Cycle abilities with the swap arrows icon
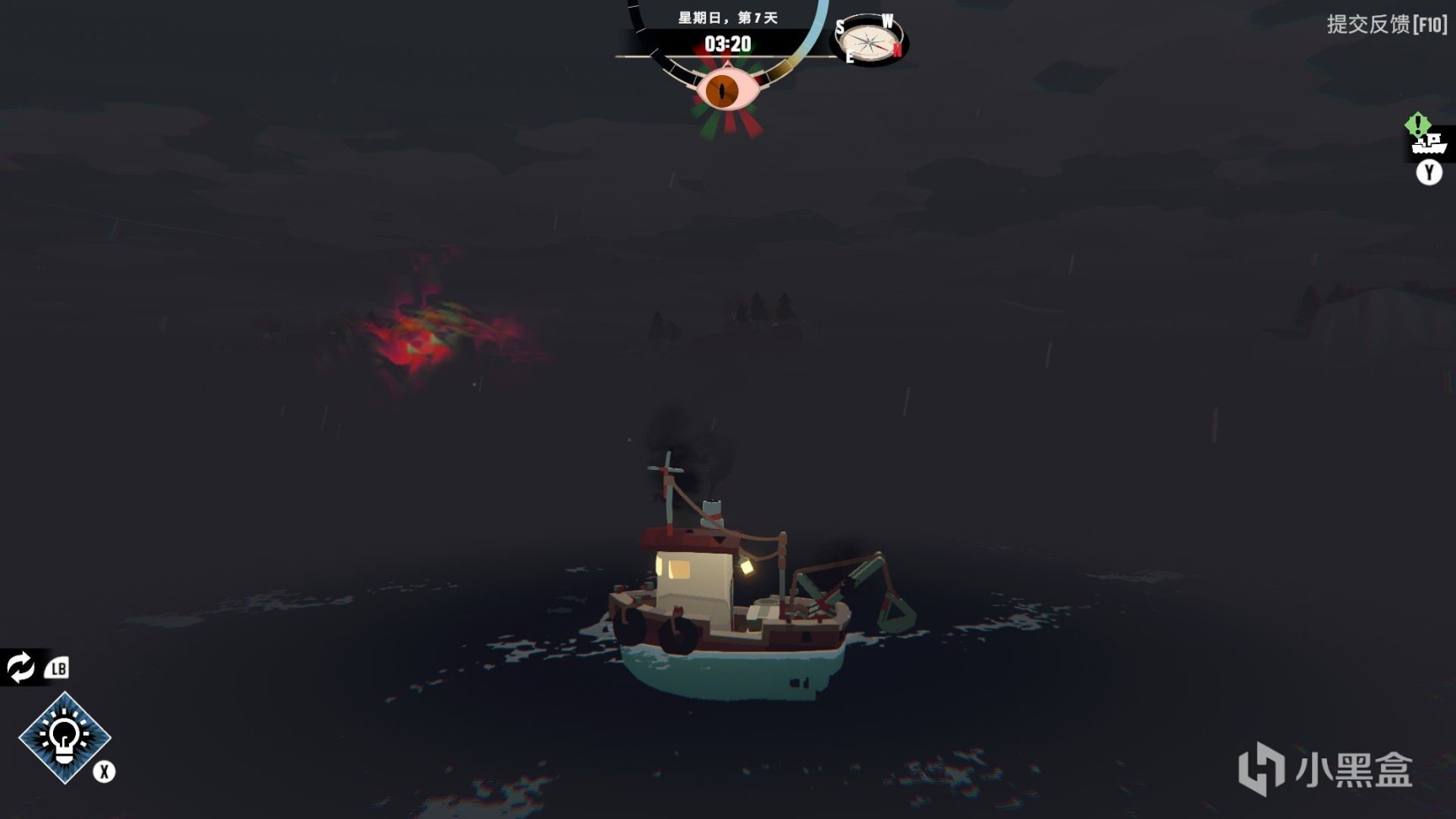1456x819 pixels. [x=20, y=667]
